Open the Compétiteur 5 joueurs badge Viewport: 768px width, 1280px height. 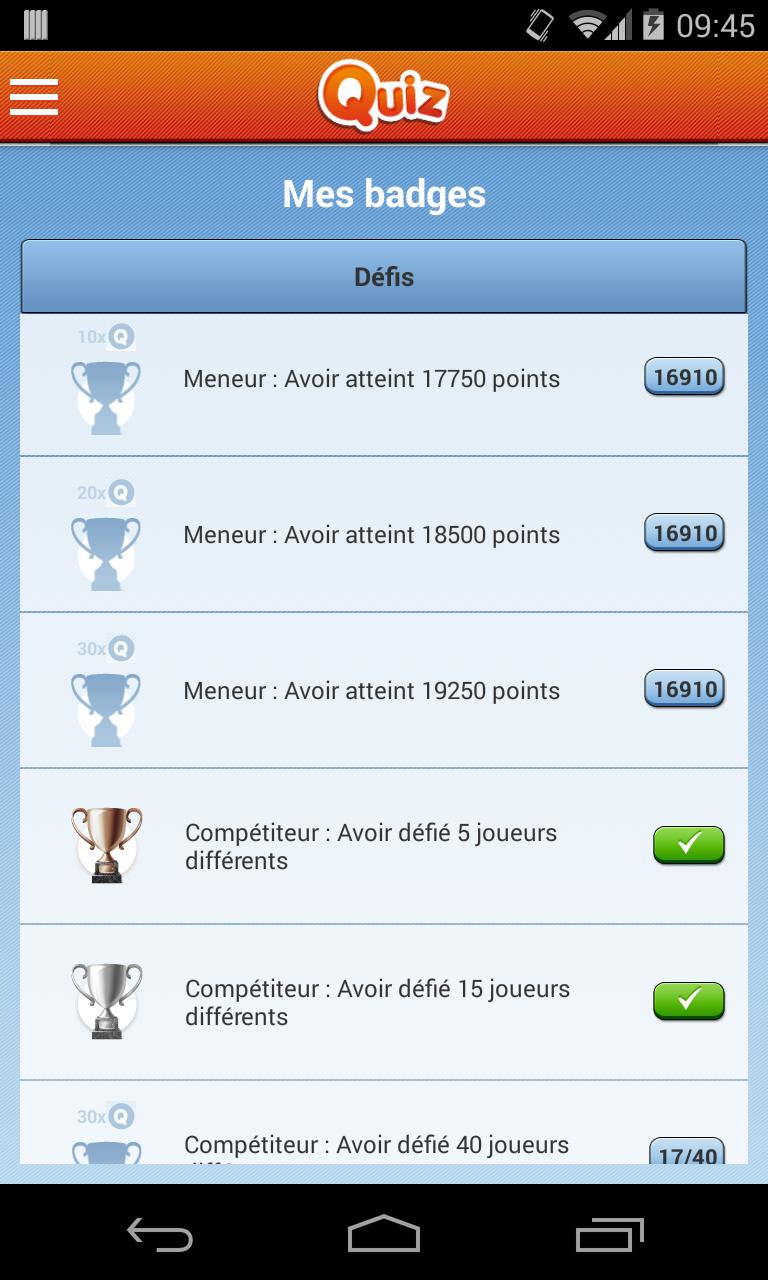(x=384, y=846)
